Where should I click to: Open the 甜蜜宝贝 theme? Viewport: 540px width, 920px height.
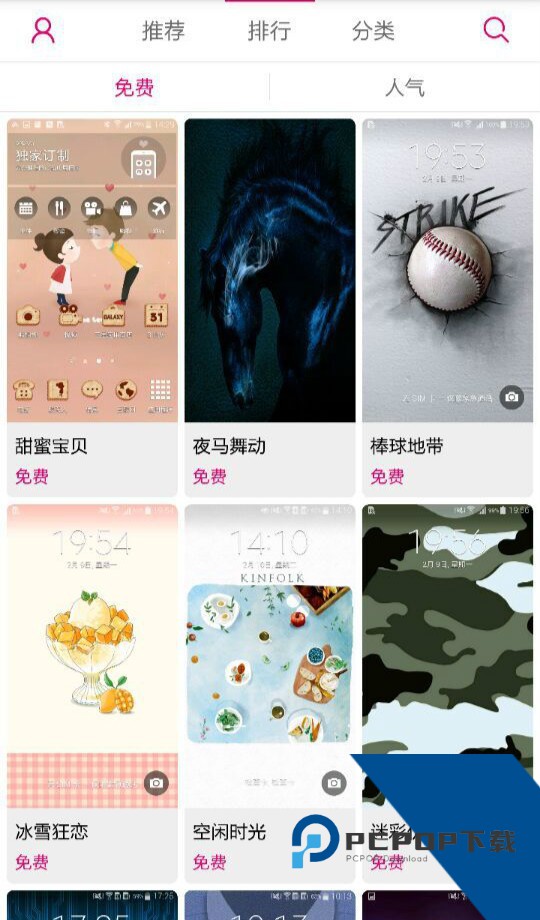(x=92, y=307)
